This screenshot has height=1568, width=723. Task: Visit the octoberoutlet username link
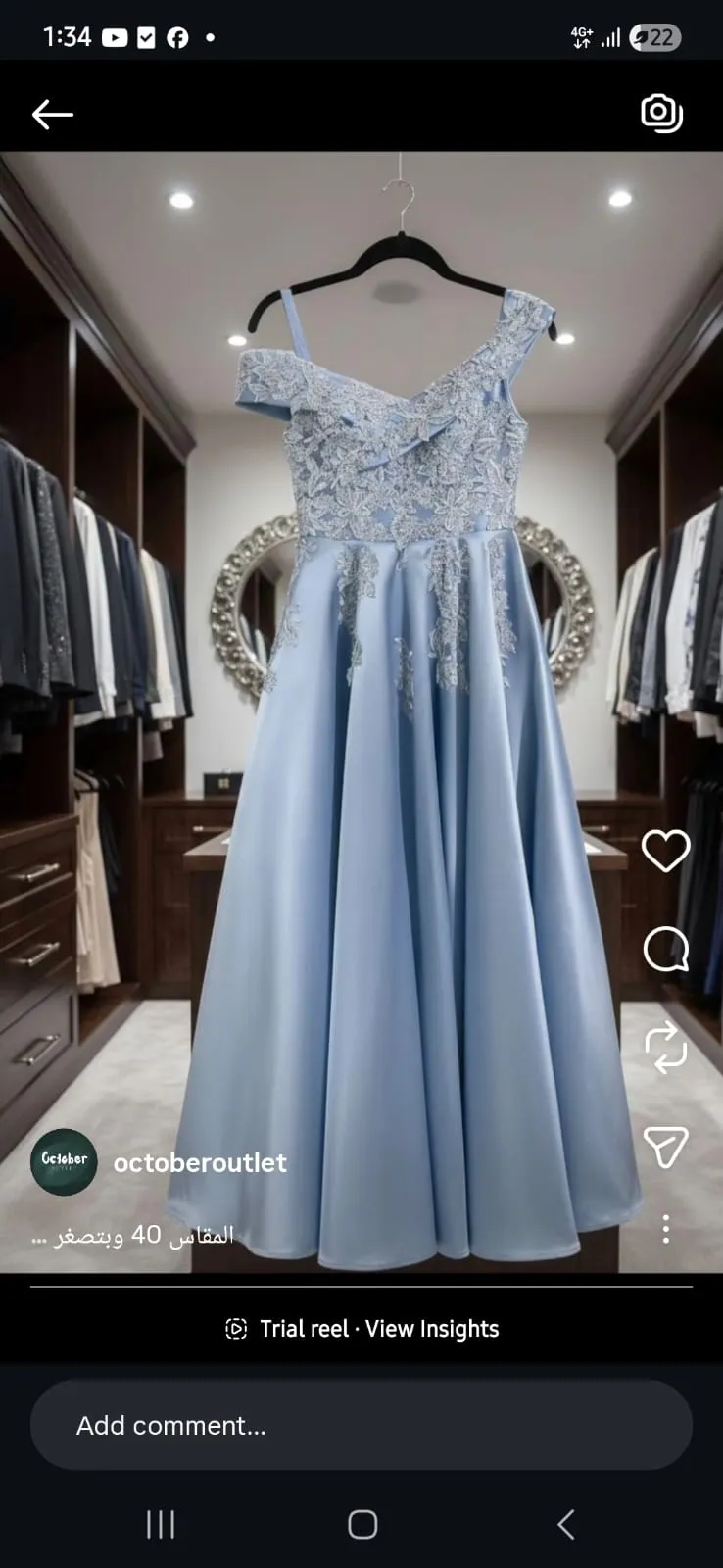[199, 1163]
